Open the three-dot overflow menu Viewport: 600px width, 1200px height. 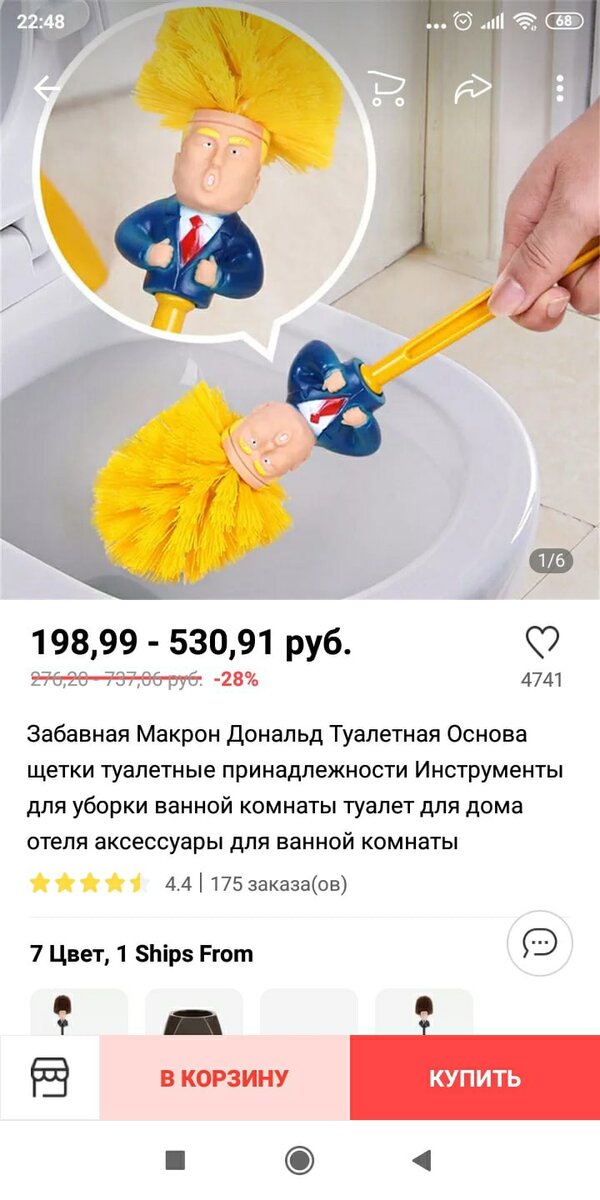coord(560,88)
